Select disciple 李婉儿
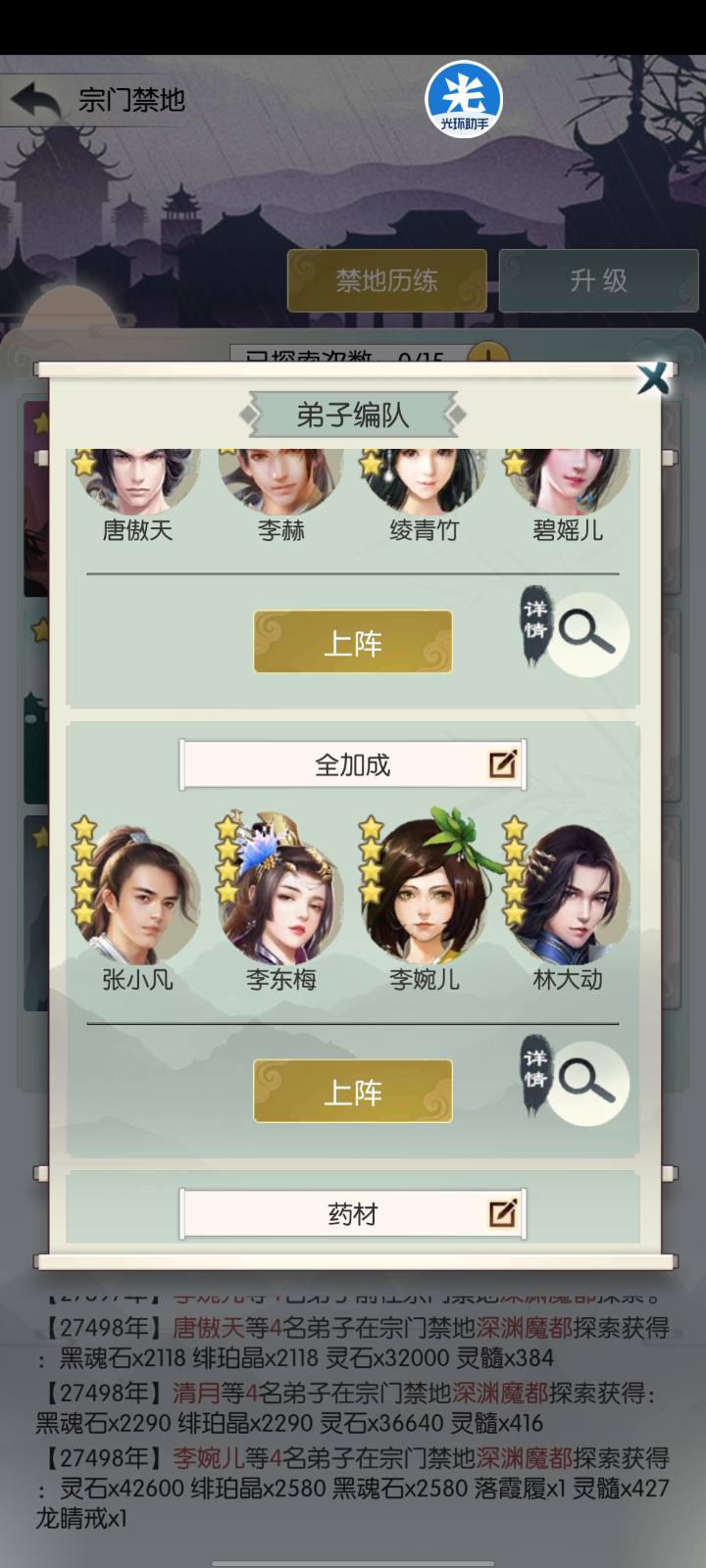The image size is (706, 1568). point(425,902)
